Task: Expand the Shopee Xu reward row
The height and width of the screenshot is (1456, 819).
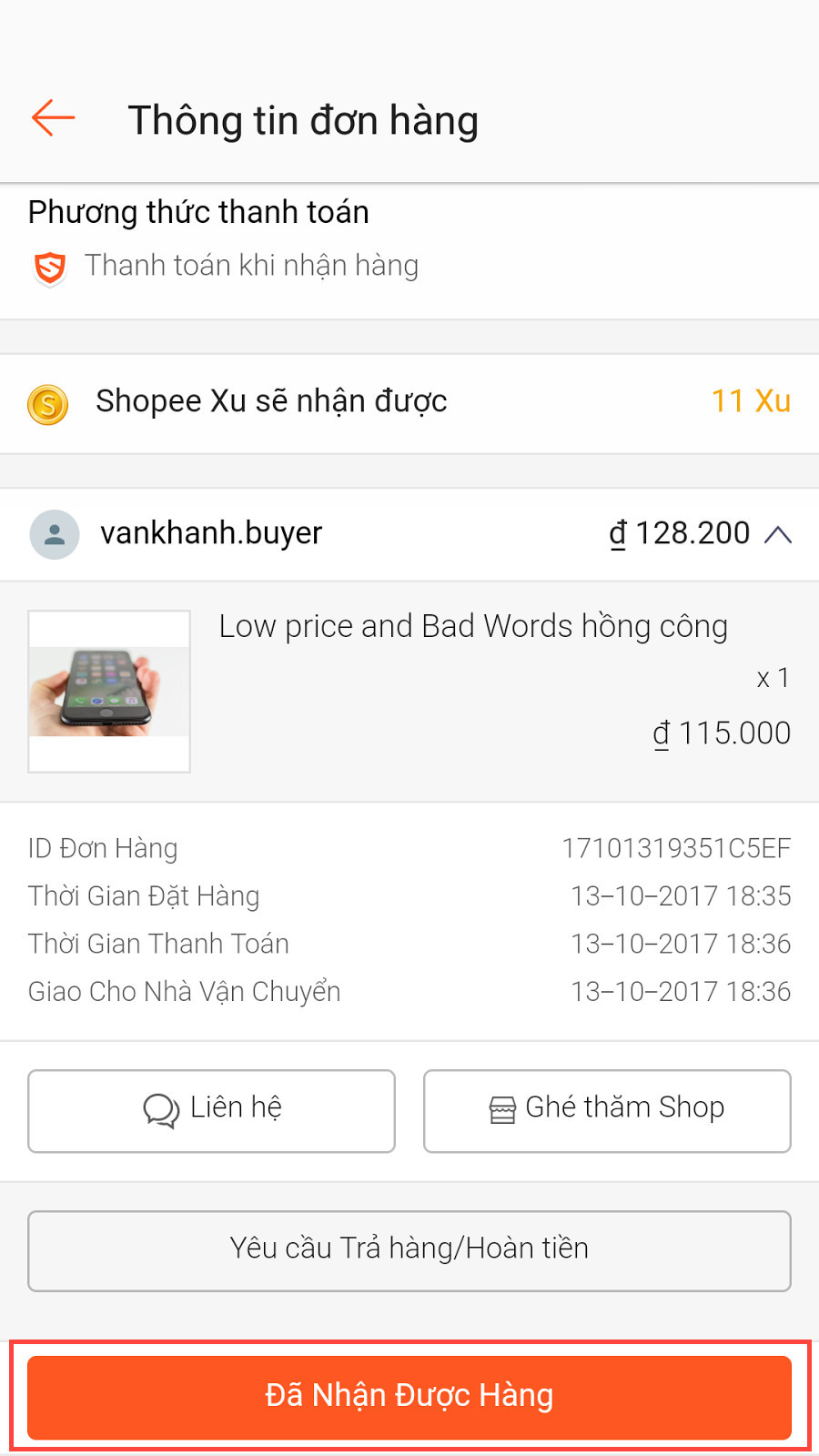Action: [409, 400]
